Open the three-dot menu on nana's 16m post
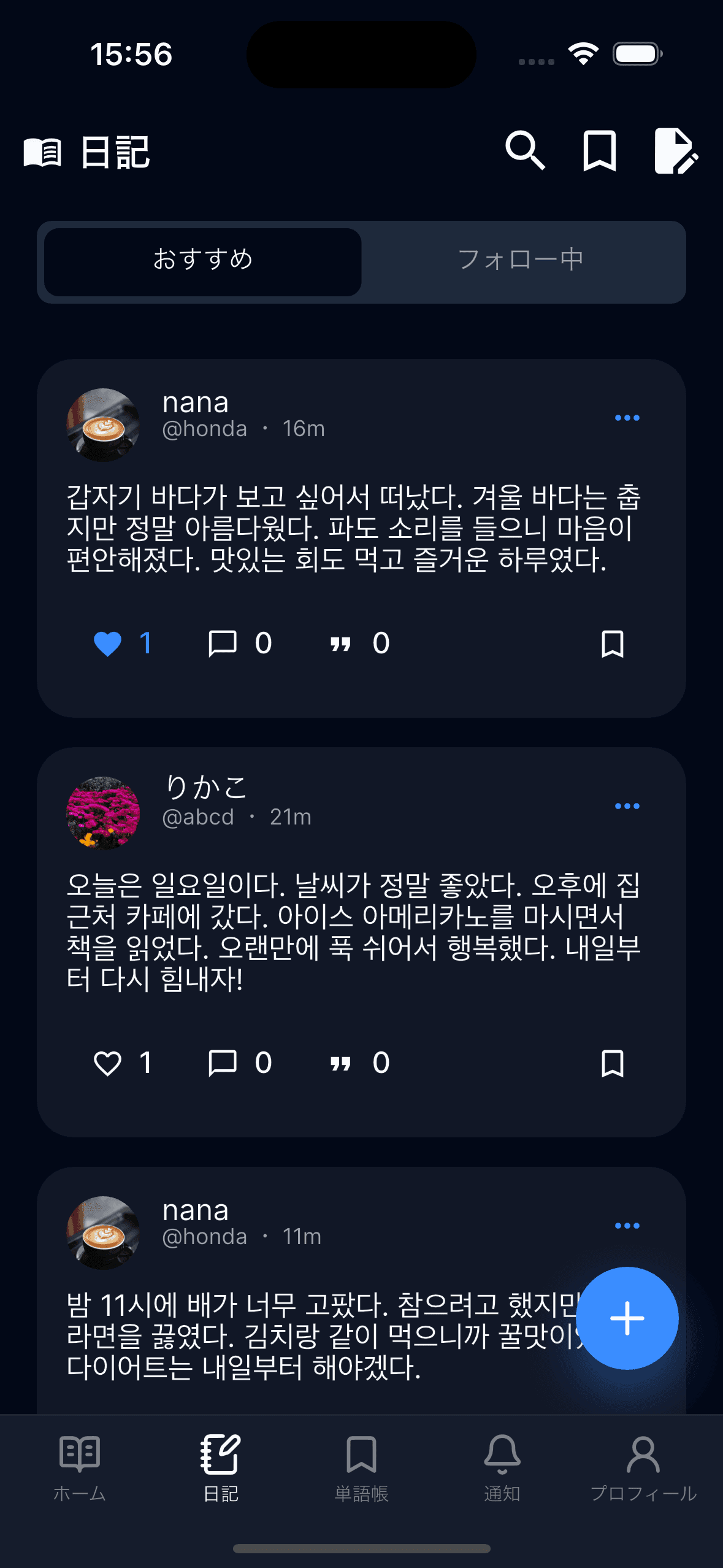Image resolution: width=723 pixels, height=1568 pixels. point(627,417)
